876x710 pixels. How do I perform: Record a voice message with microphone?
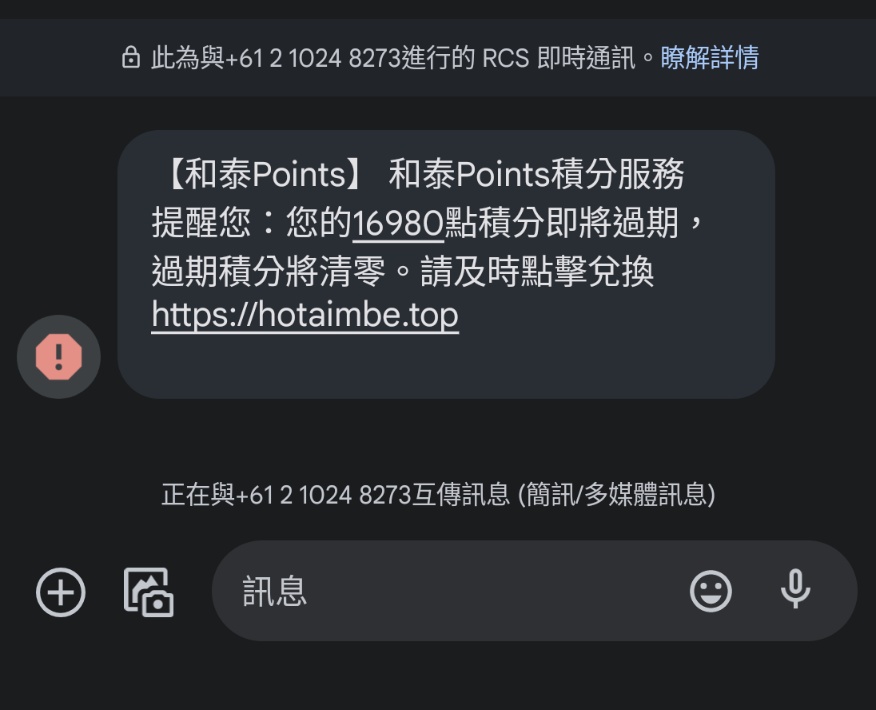pos(795,590)
